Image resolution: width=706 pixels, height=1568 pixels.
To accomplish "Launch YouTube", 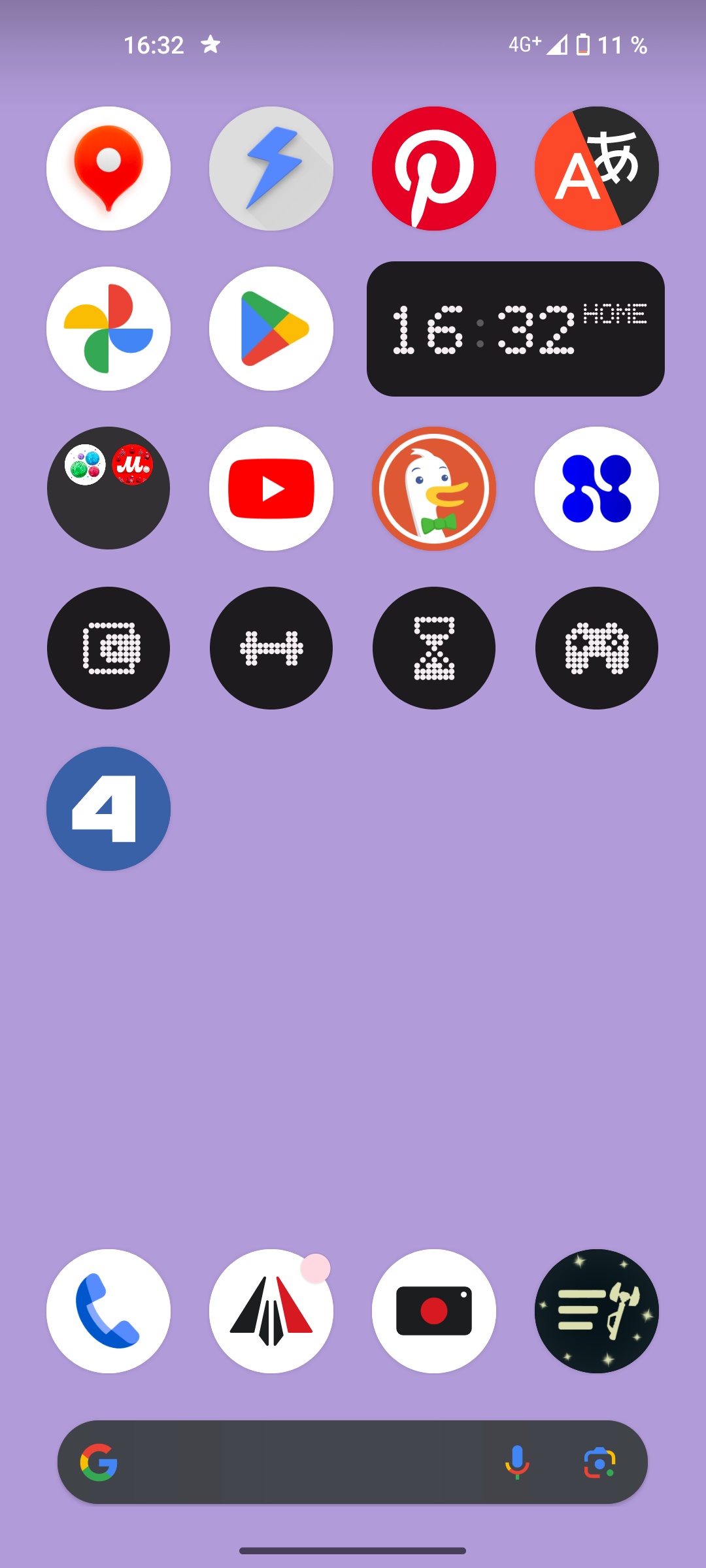I will (x=271, y=488).
